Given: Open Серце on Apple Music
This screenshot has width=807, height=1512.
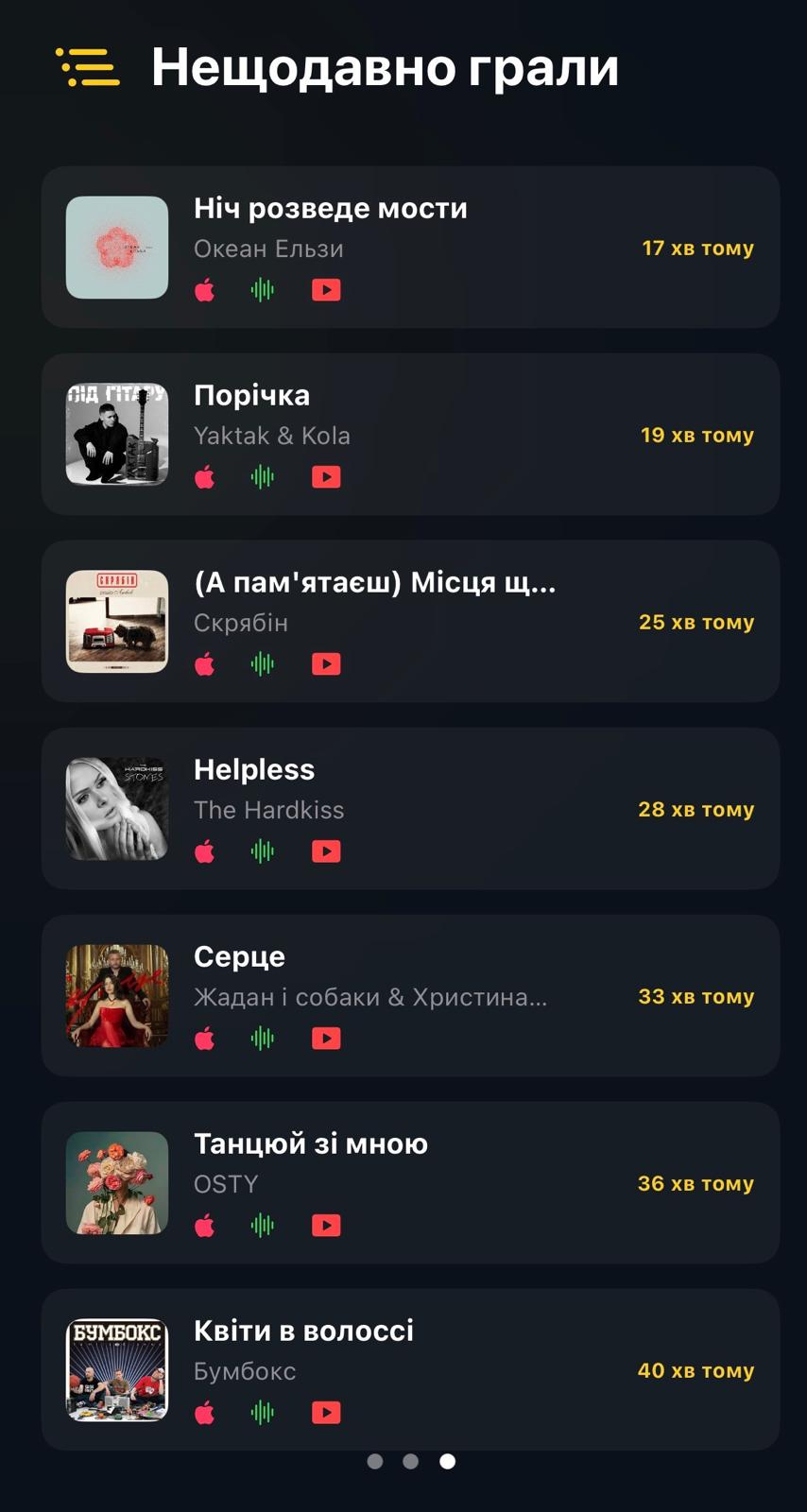Looking at the screenshot, I should pyautogui.click(x=205, y=1039).
